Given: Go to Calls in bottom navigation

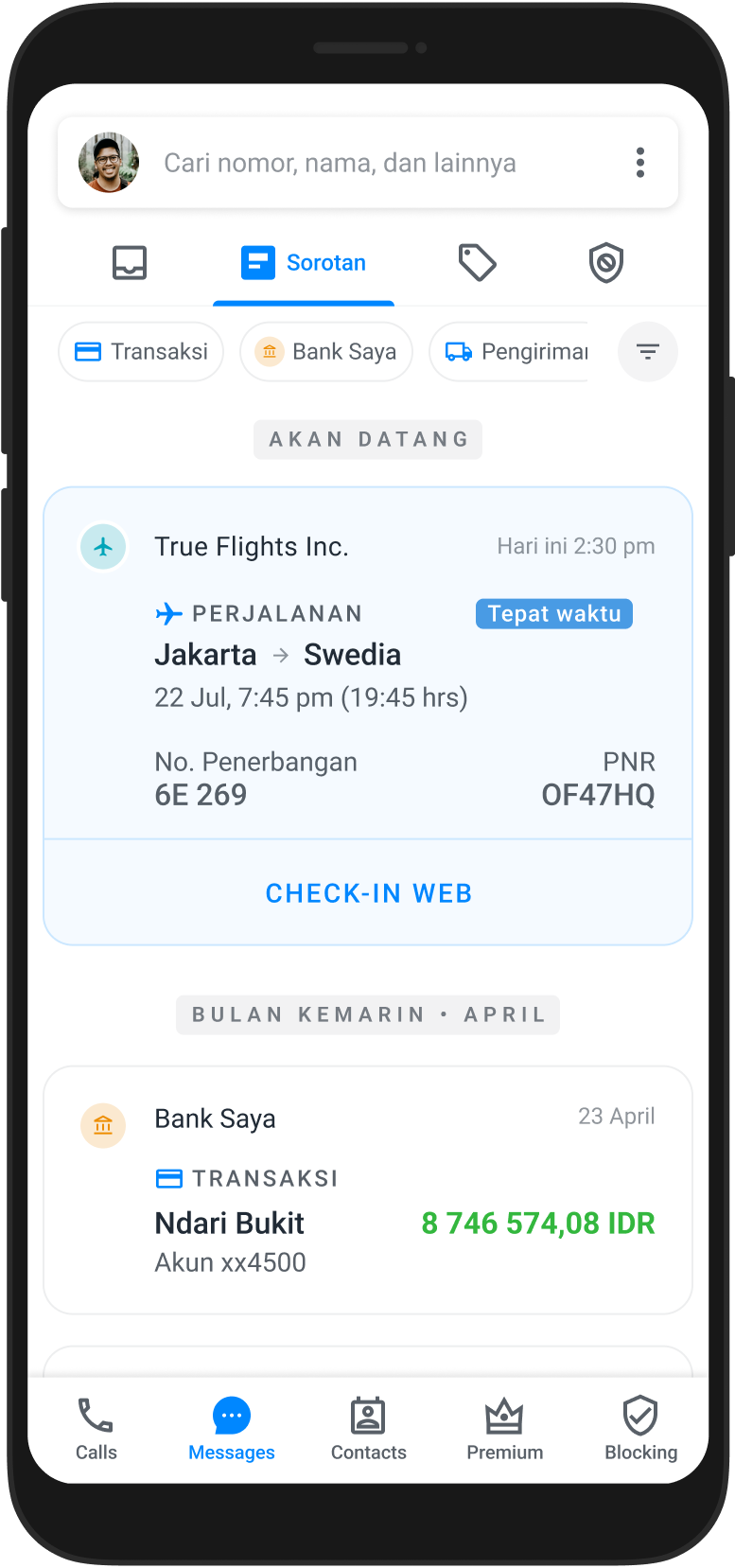Looking at the screenshot, I should tap(96, 1429).
